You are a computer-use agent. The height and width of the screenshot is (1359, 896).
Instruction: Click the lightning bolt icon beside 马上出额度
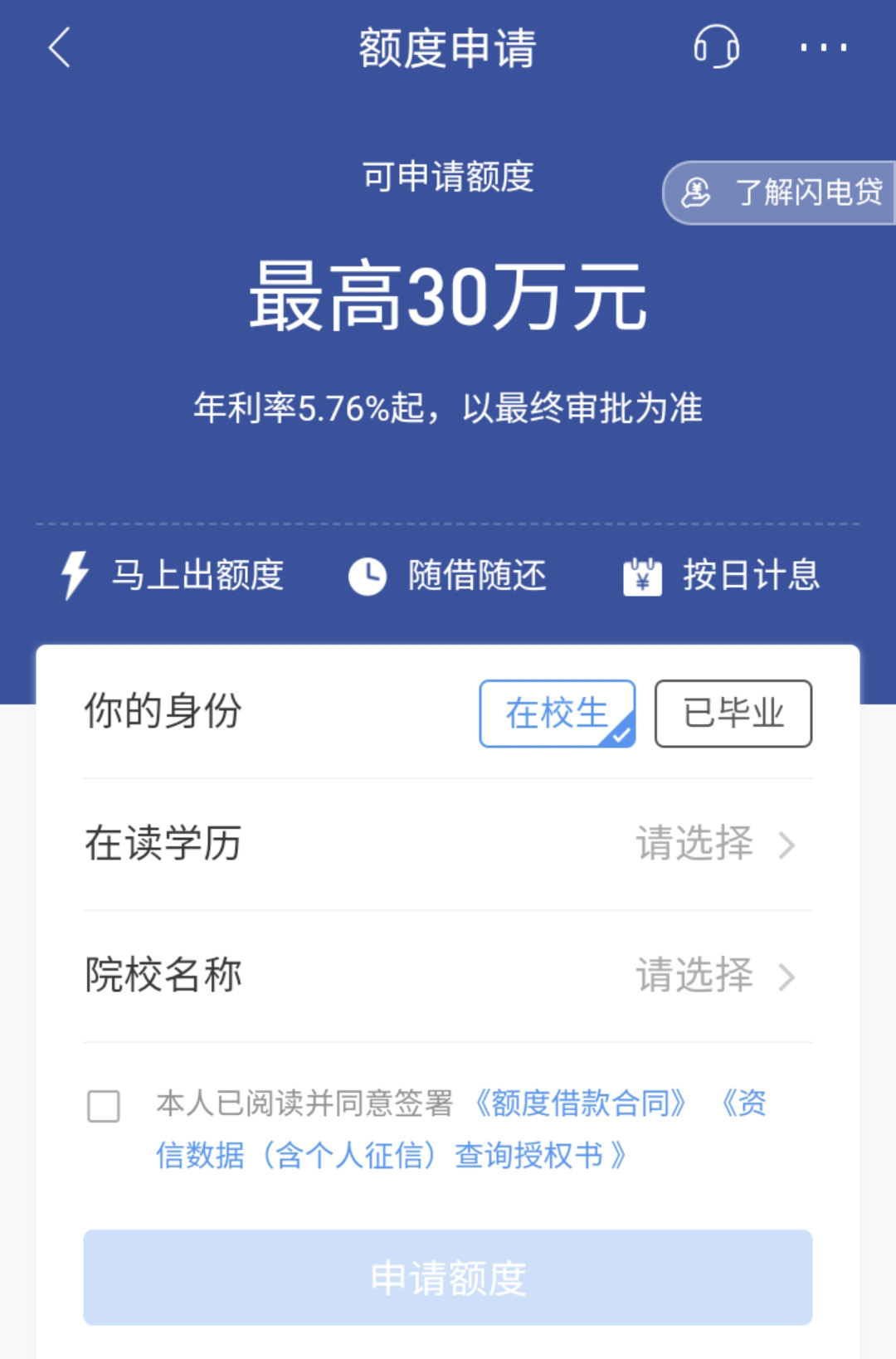point(73,577)
